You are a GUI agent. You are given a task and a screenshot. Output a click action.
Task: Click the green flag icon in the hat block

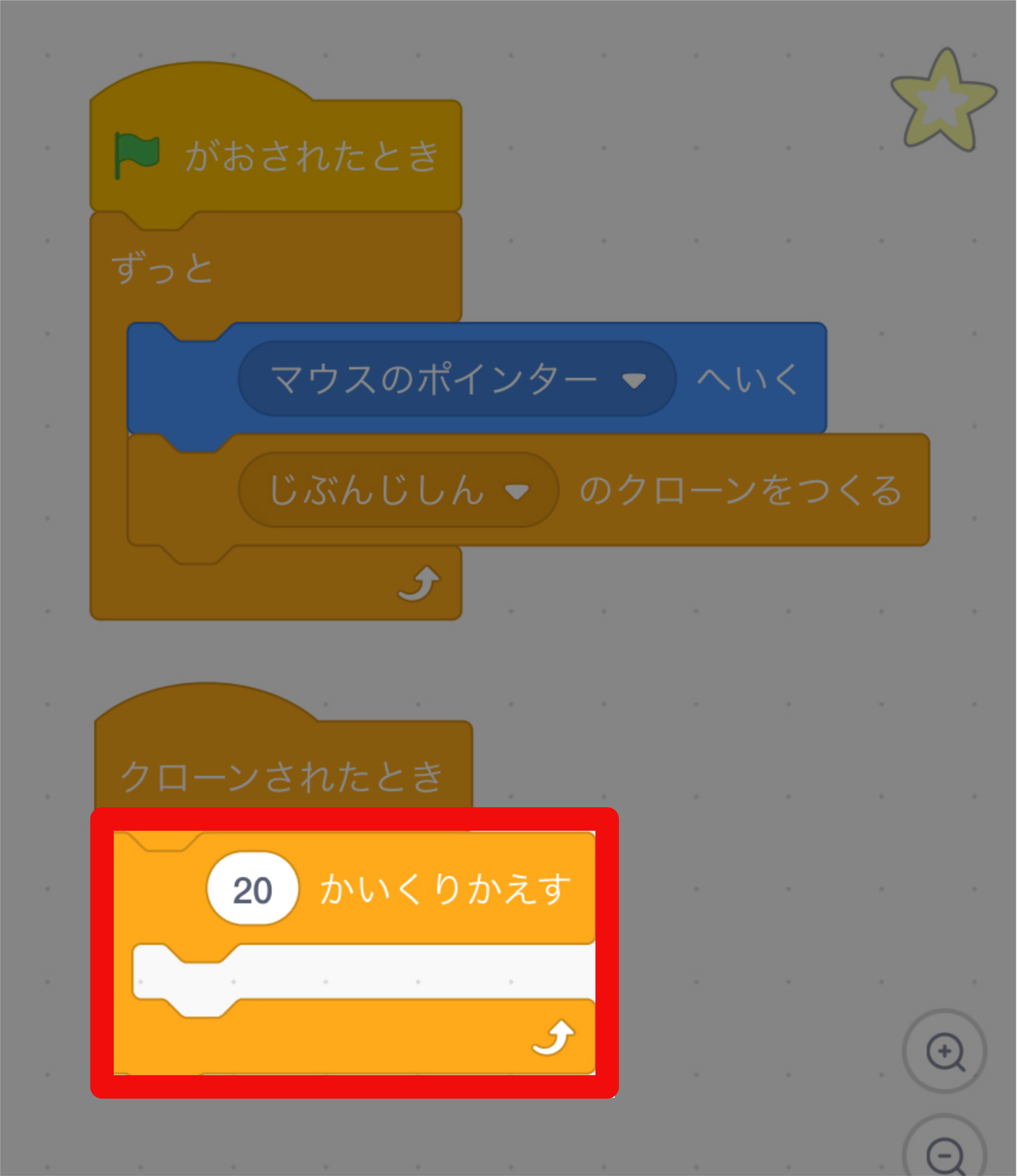[136, 158]
